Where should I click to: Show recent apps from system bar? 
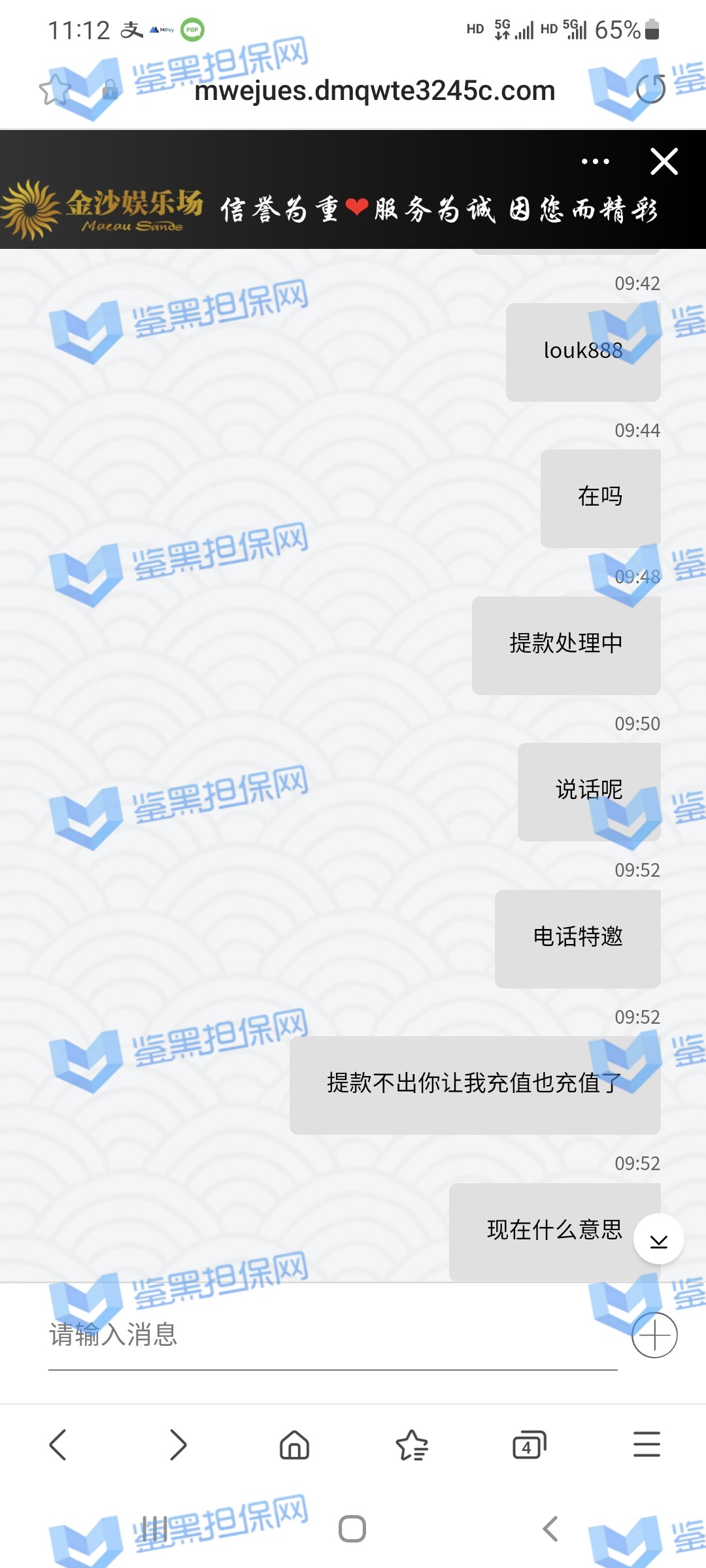pos(155,1529)
